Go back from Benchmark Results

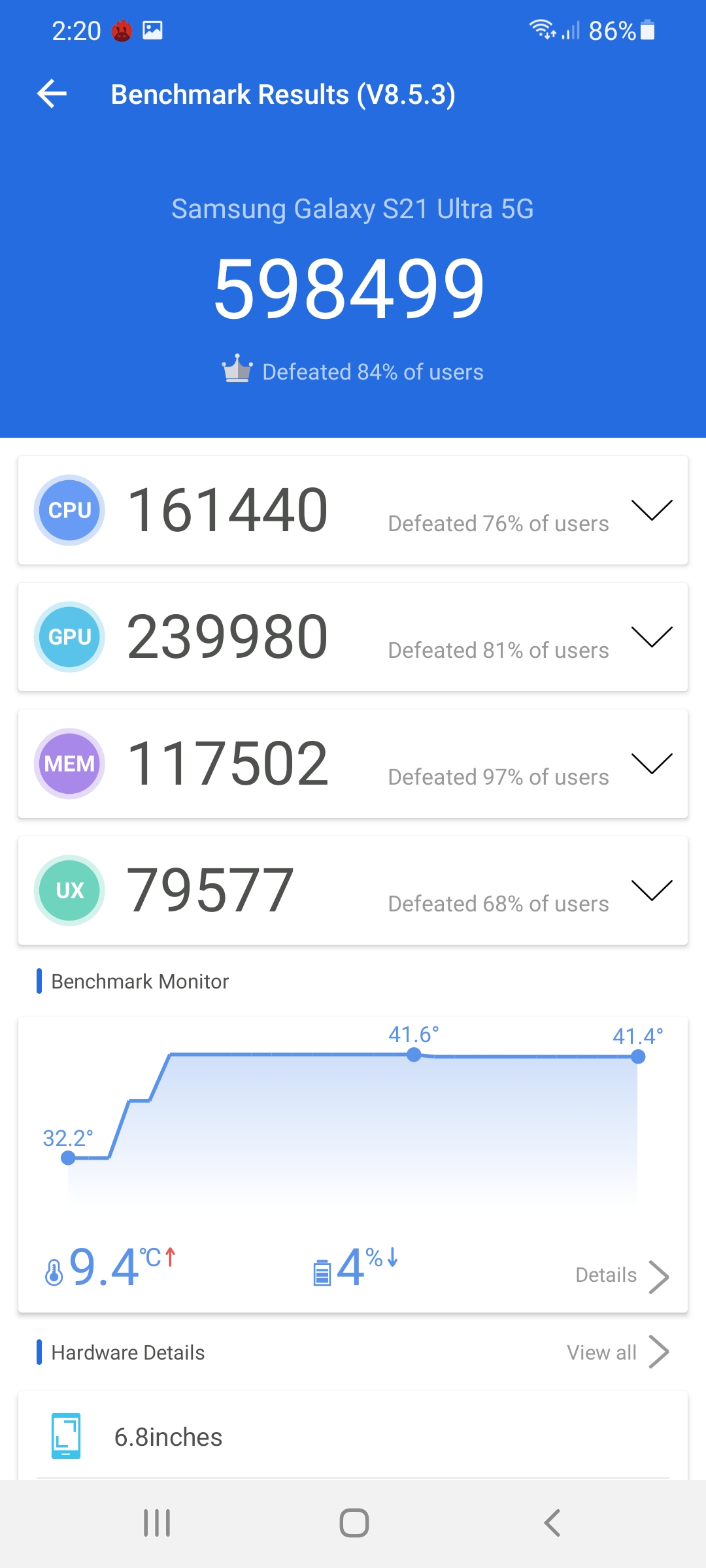pyautogui.click(x=52, y=94)
